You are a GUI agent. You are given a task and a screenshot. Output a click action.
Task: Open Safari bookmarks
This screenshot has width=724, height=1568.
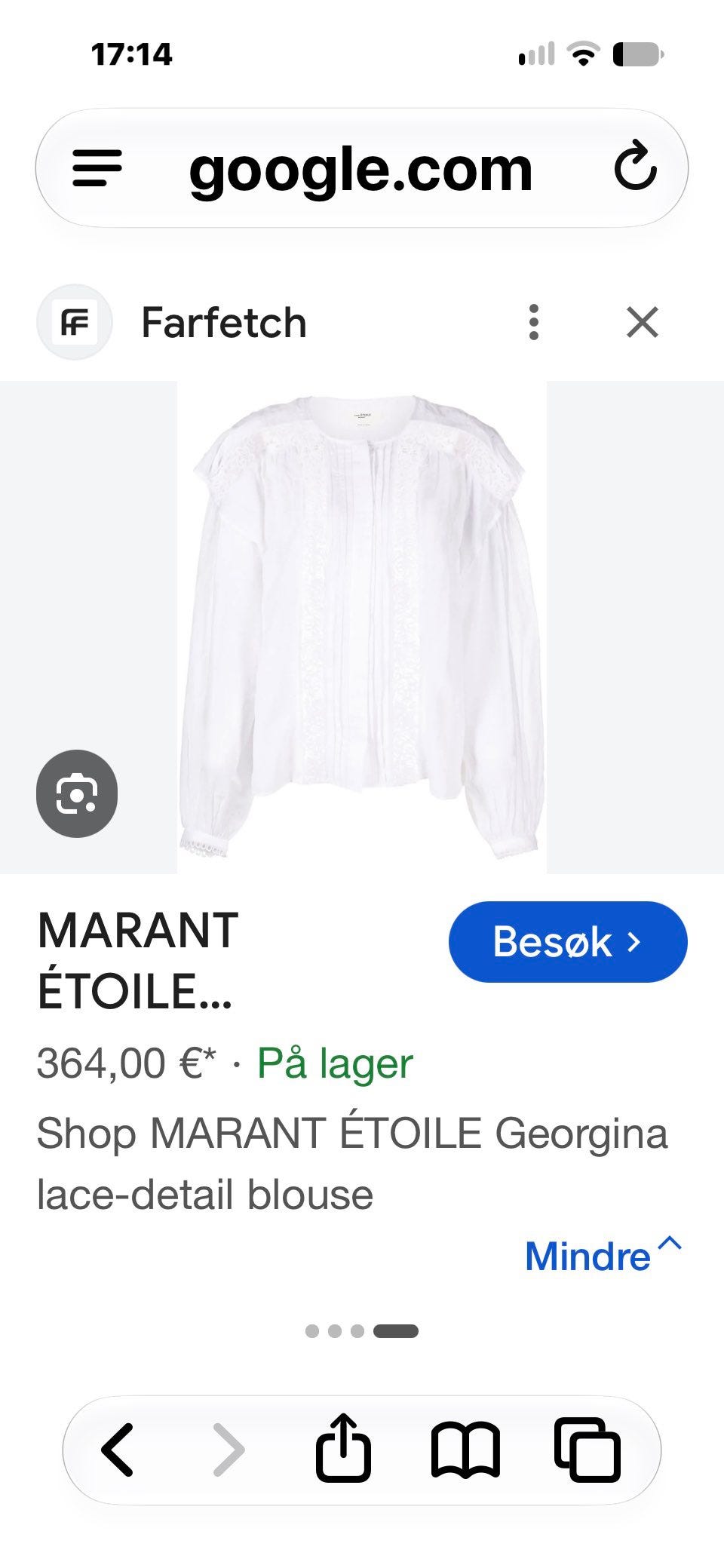click(465, 1450)
